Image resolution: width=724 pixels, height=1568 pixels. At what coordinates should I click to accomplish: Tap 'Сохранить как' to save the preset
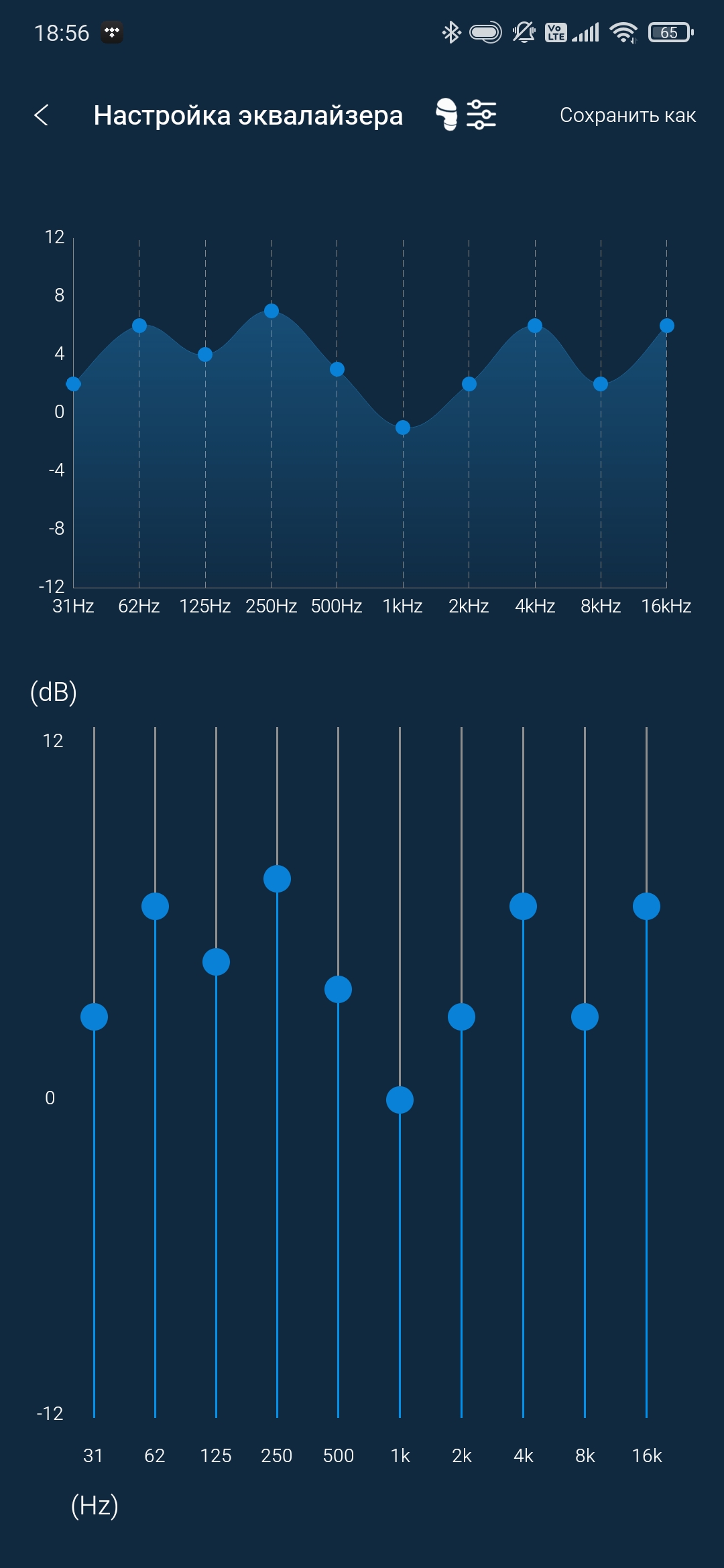click(627, 115)
